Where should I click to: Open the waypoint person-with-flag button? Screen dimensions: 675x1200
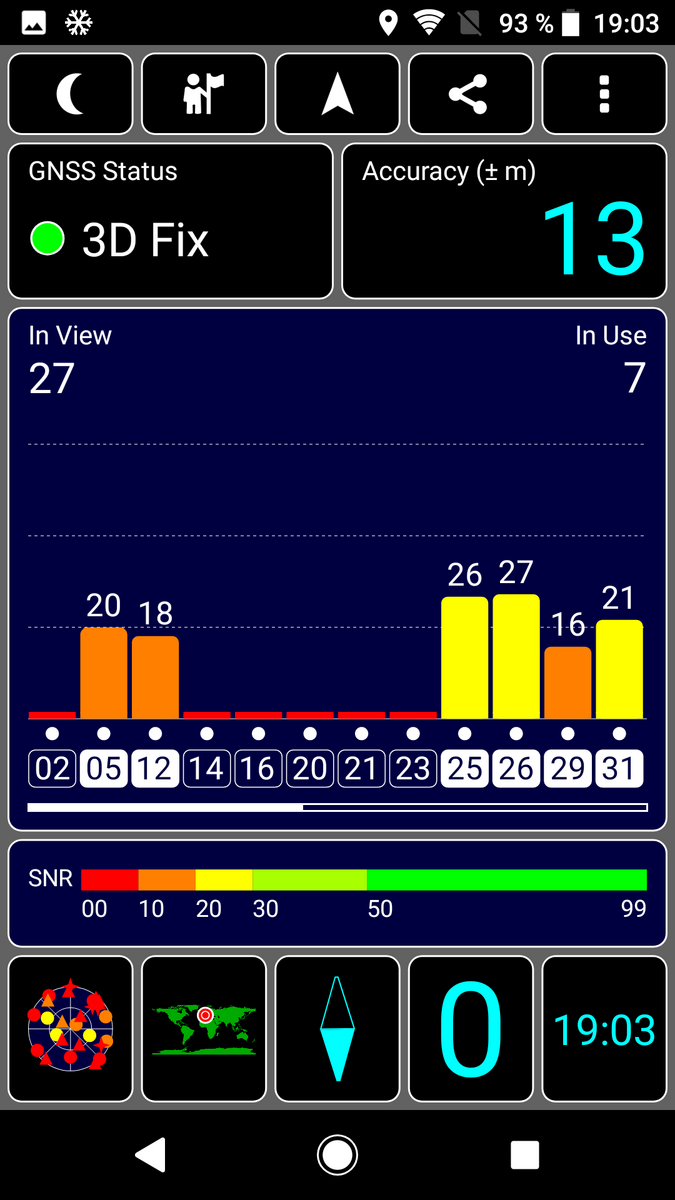coord(204,94)
